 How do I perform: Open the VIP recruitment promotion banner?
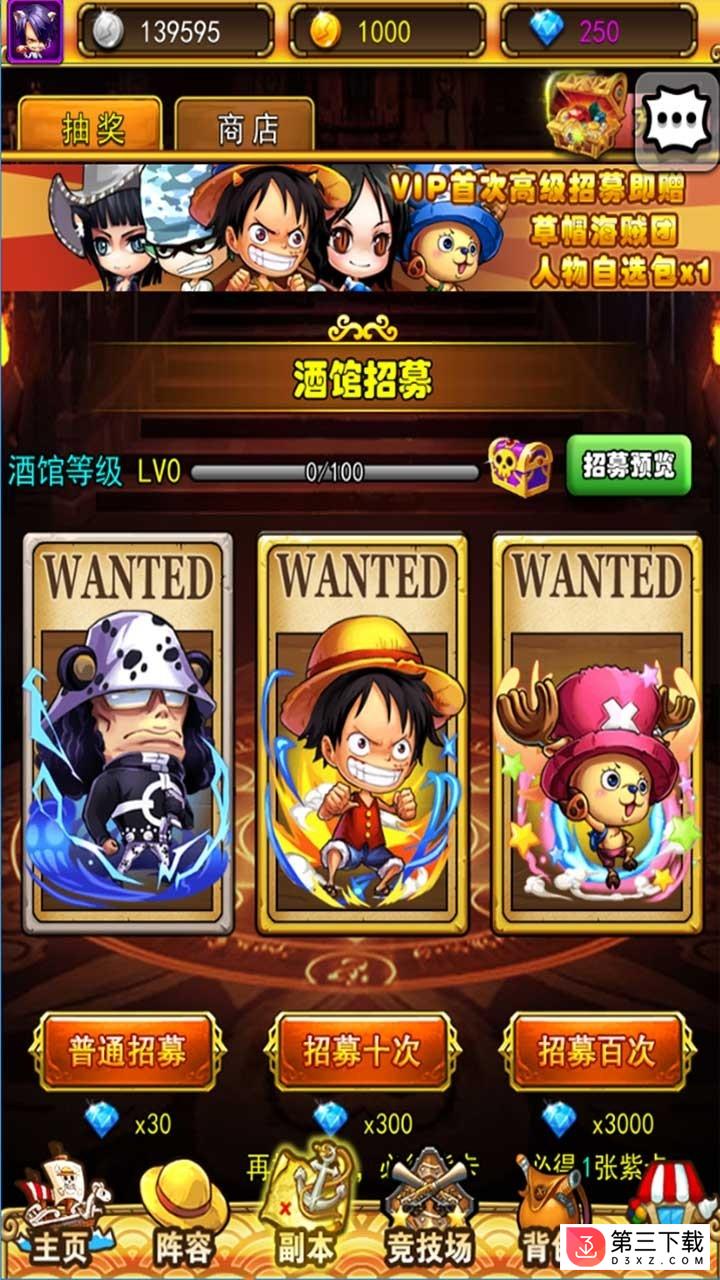(x=360, y=228)
